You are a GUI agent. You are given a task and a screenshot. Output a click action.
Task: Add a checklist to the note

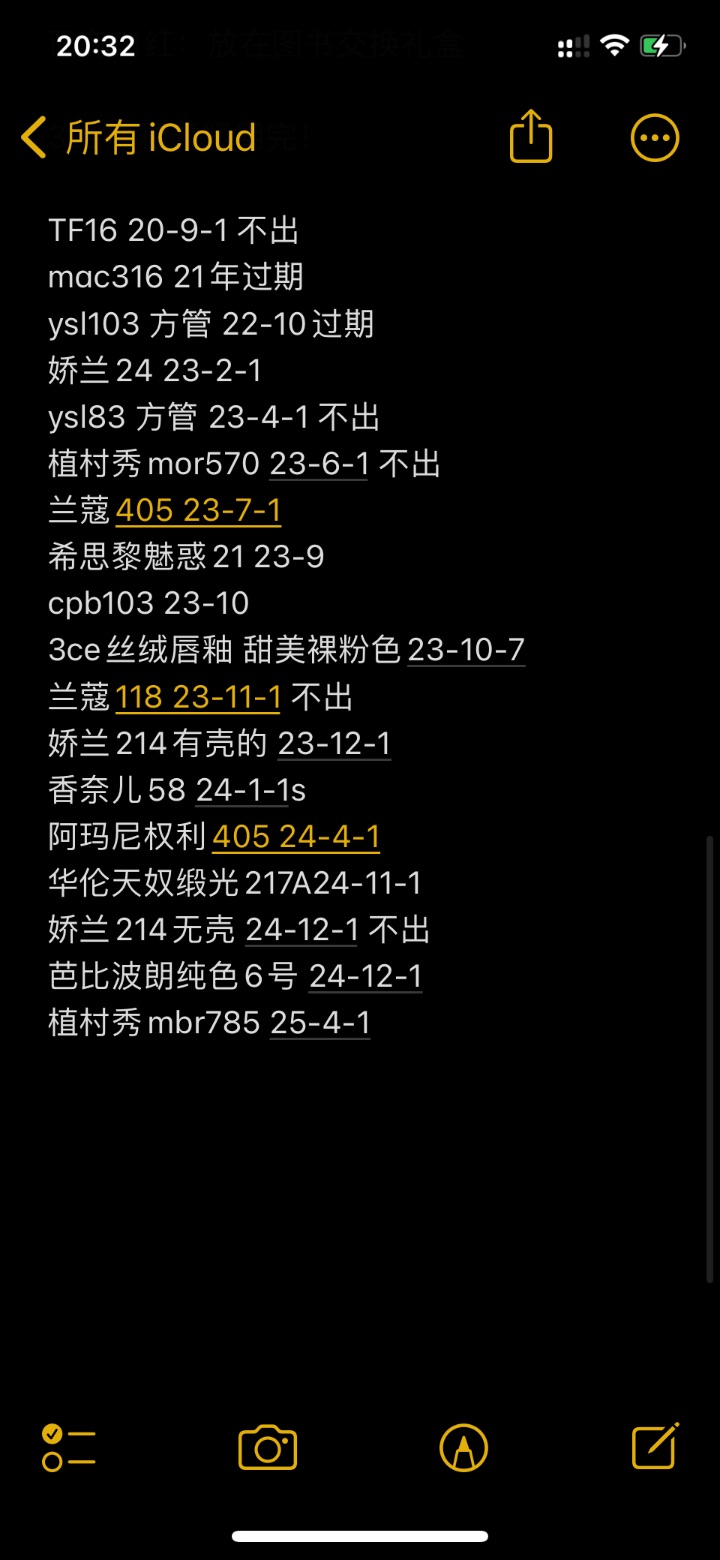click(x=69, y=1448)
